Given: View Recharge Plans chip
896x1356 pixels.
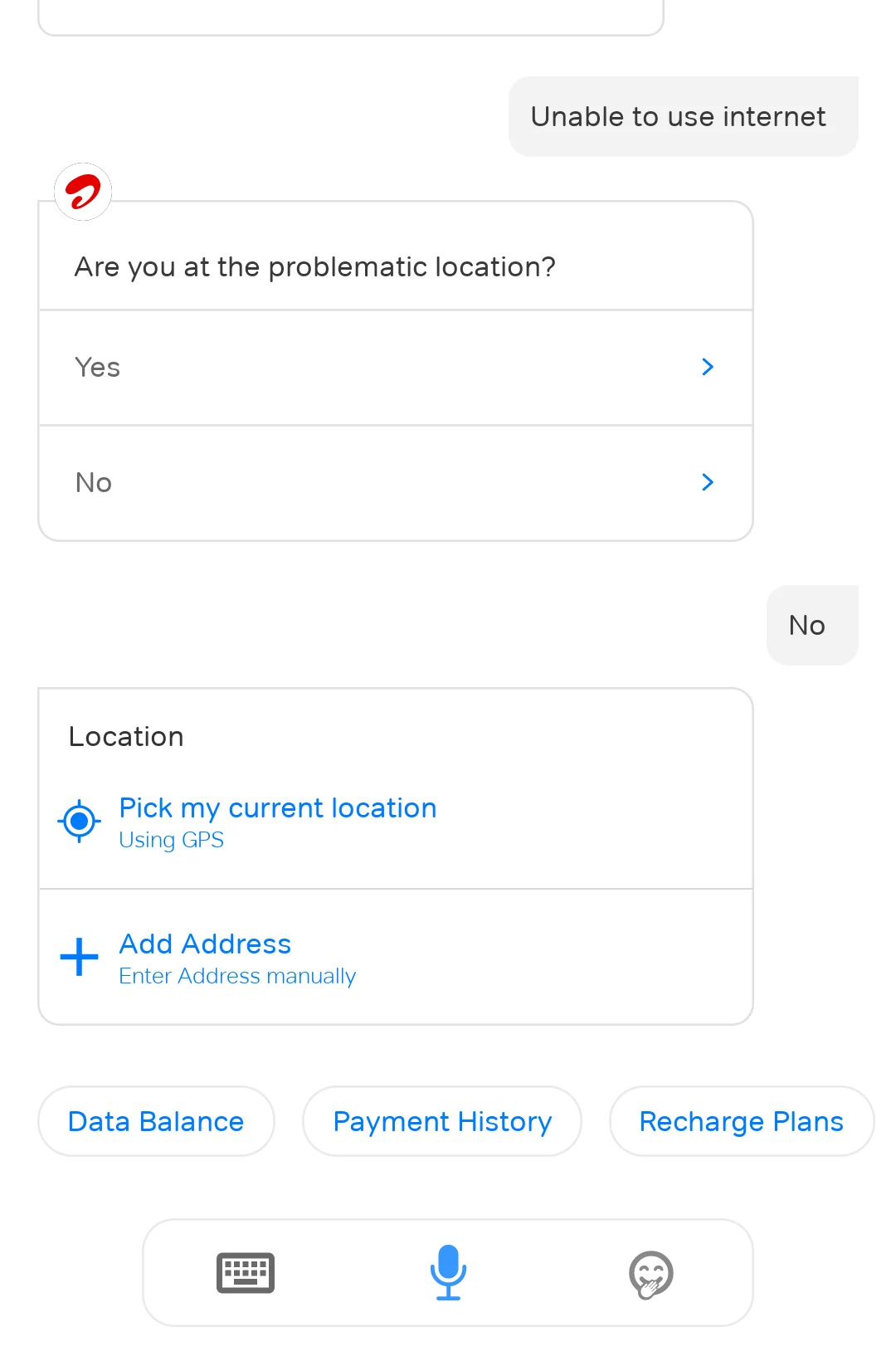Looking at the screenshot, I should (741, 1121).
